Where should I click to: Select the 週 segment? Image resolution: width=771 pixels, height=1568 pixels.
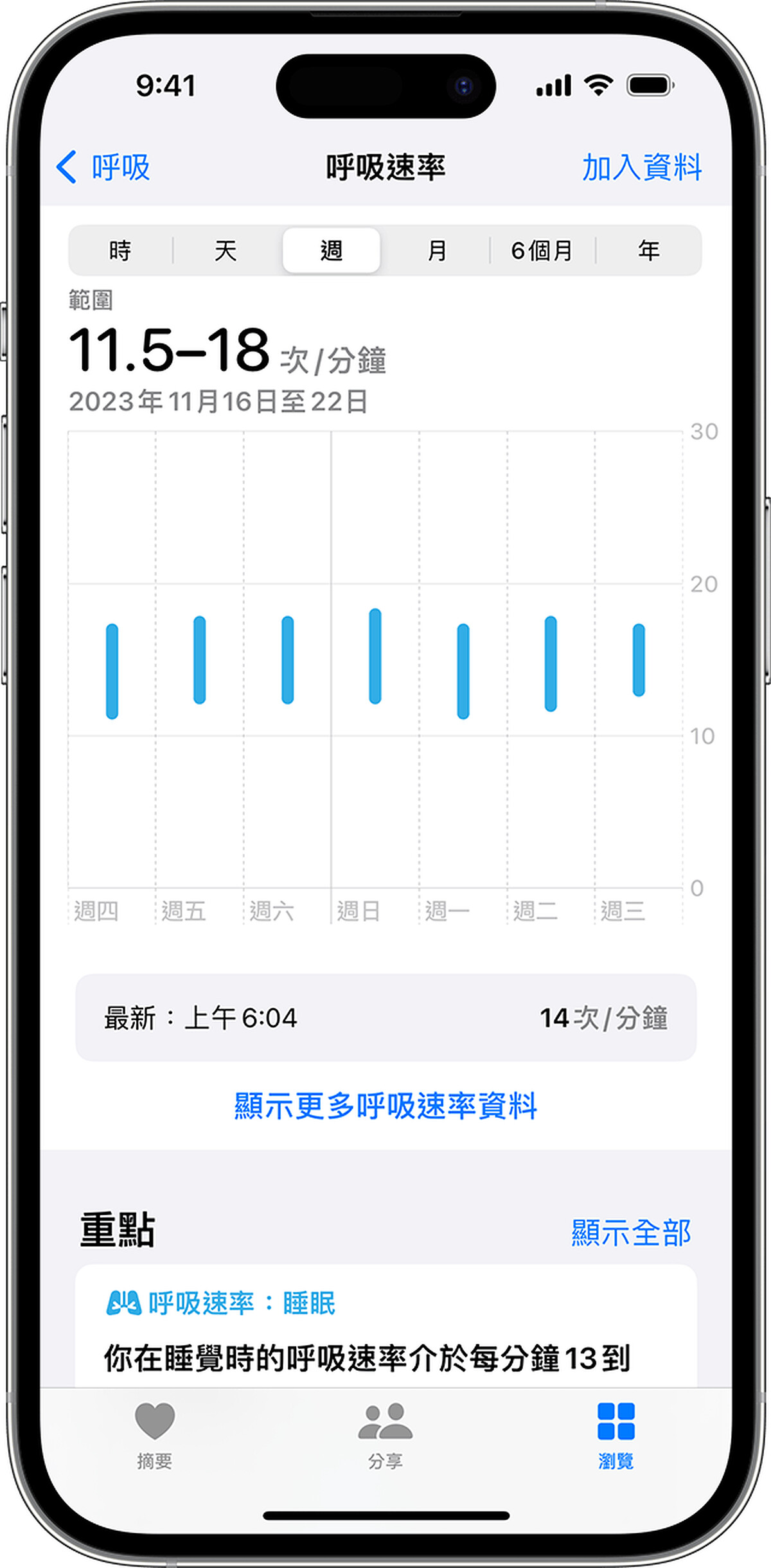(x=332, y=251)
